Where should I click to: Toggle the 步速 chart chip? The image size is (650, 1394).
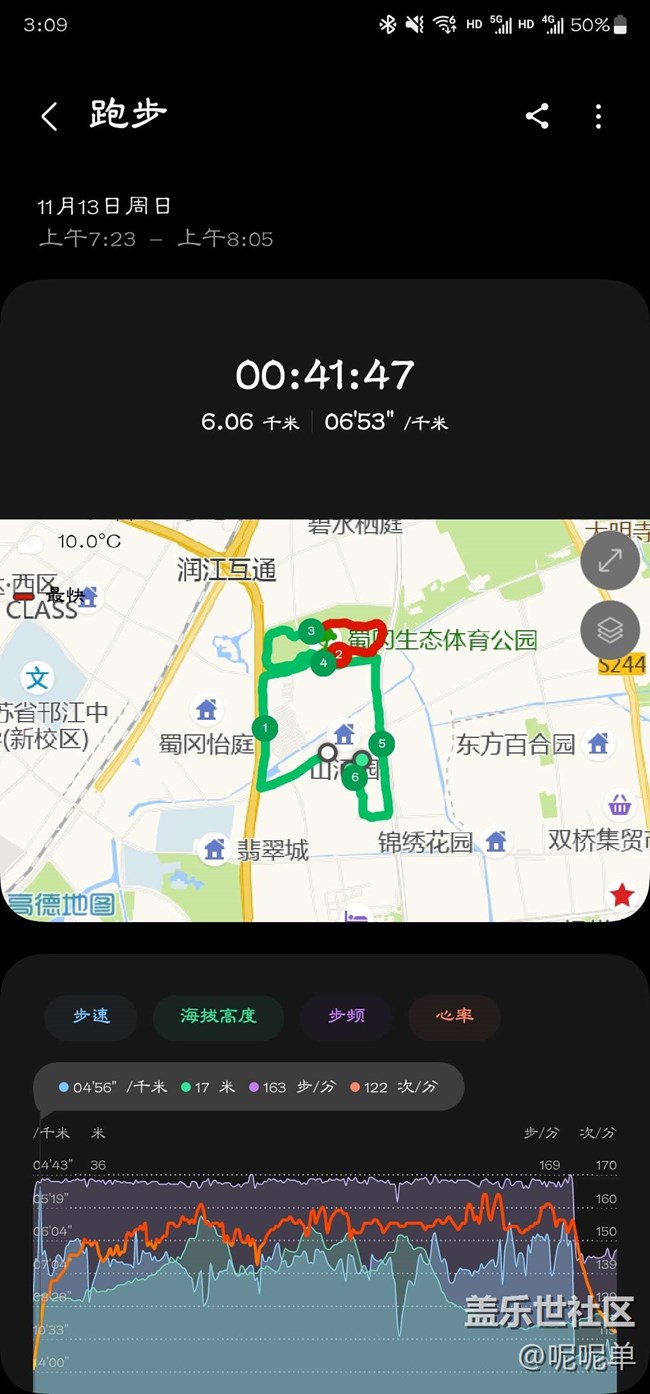coord(91,1016)
